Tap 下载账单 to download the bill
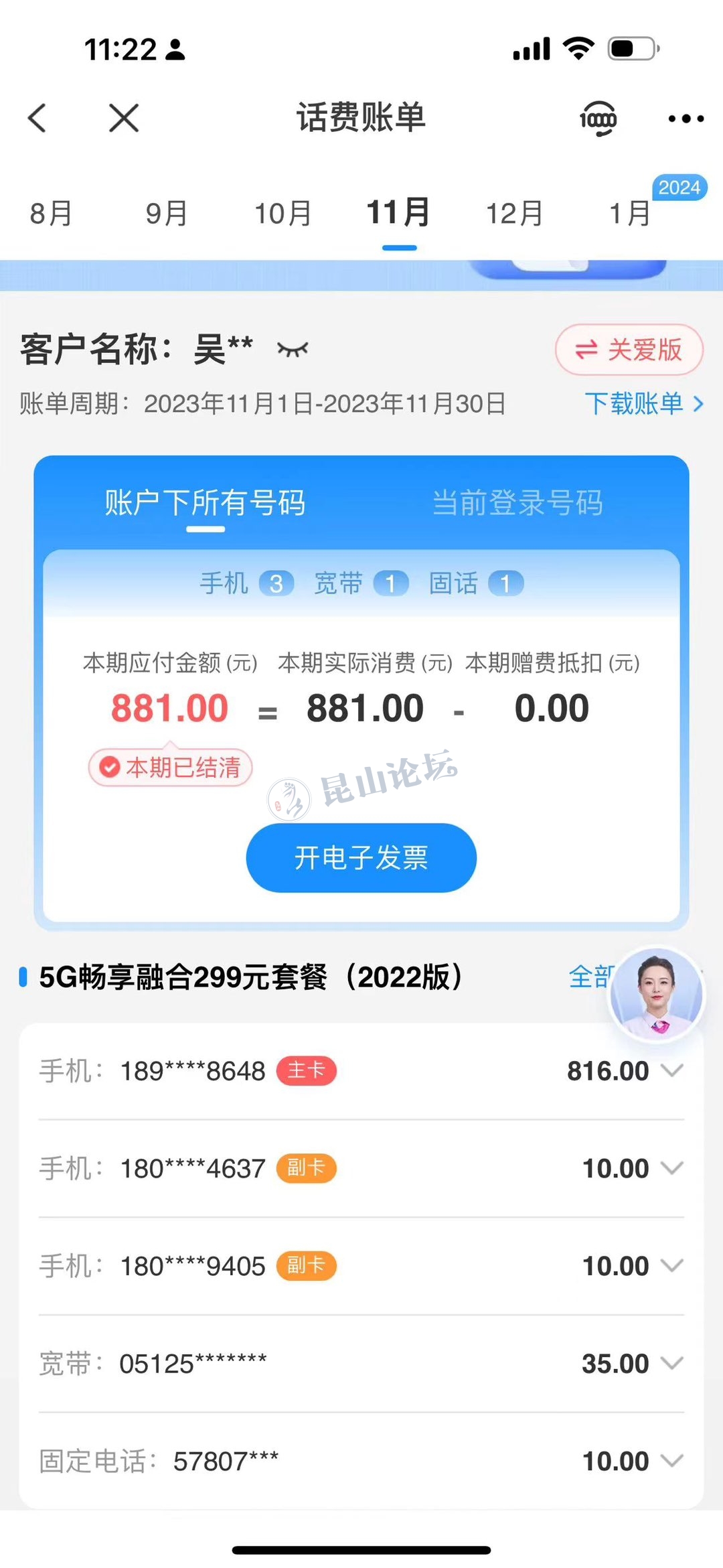This screenshot has width=723, height=1568. [x=643, y=404]
